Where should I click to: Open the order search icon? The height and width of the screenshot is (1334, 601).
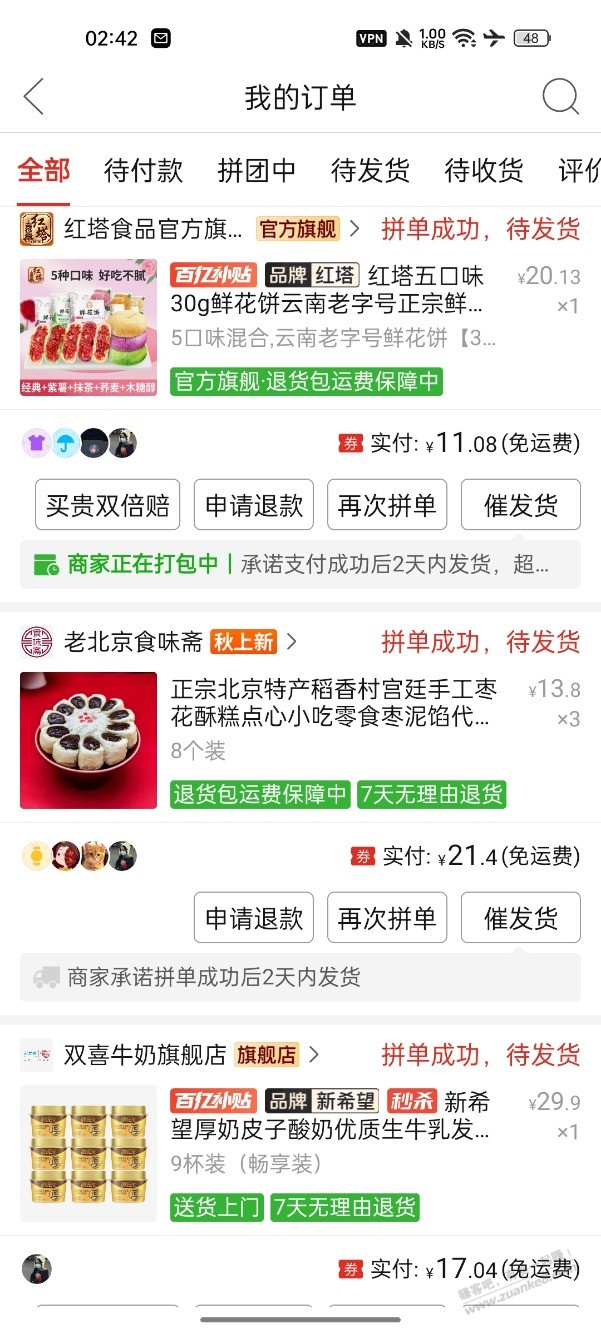[560, 97]
